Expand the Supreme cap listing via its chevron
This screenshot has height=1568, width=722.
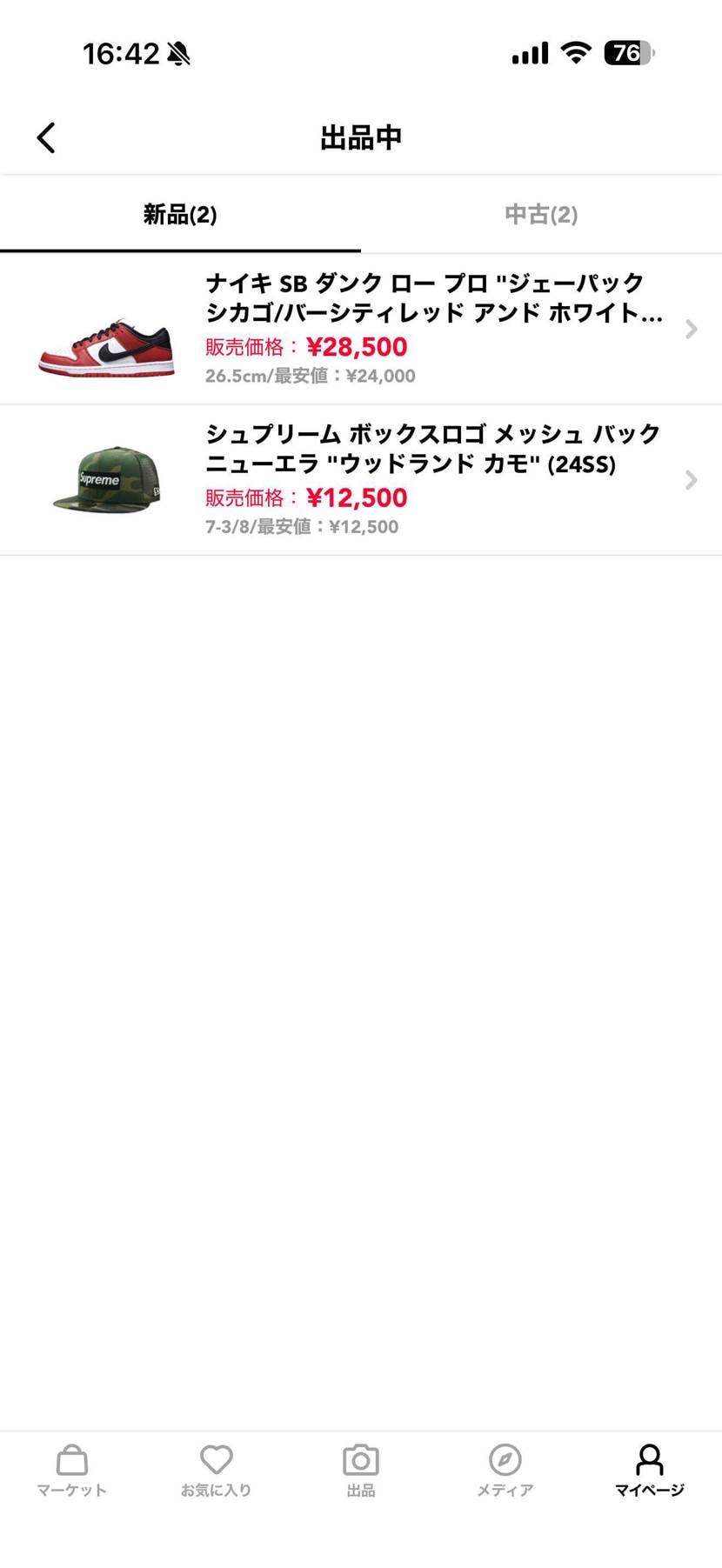click(690, 479)
